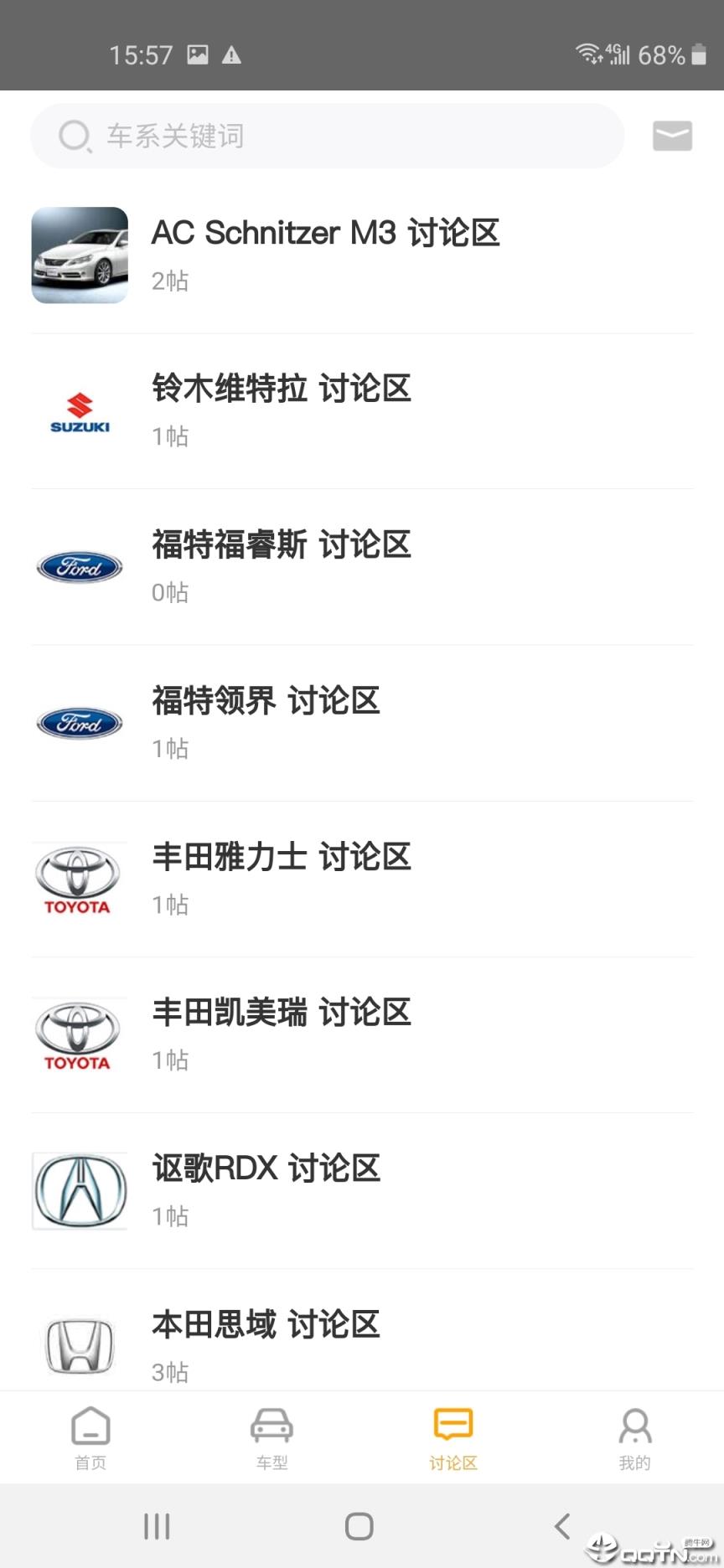This screenshot has height=1568, width=724.
Task: Click the AC Schnitzer M3 car thumbnail
Action: pos(79,255)
